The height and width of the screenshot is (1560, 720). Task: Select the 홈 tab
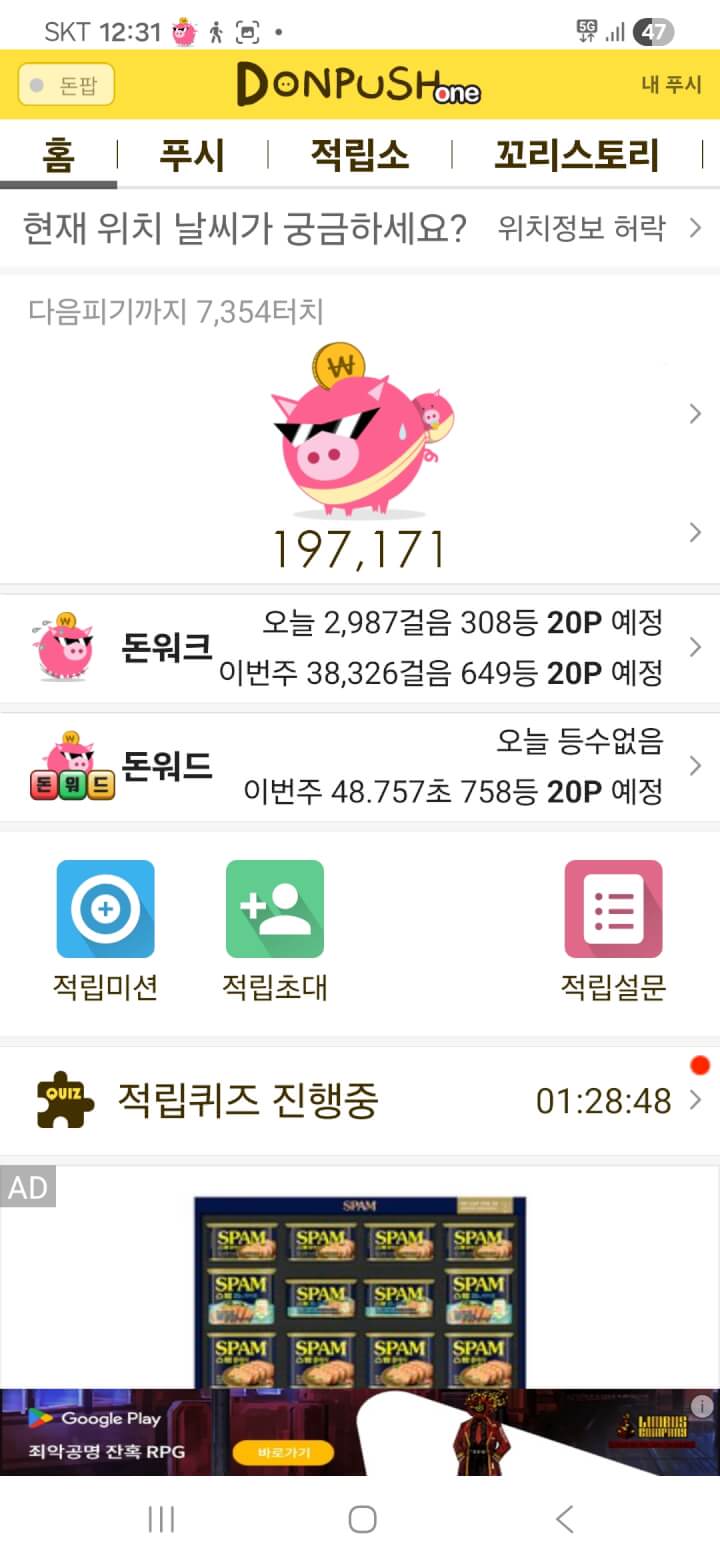[x=58, y=155]
